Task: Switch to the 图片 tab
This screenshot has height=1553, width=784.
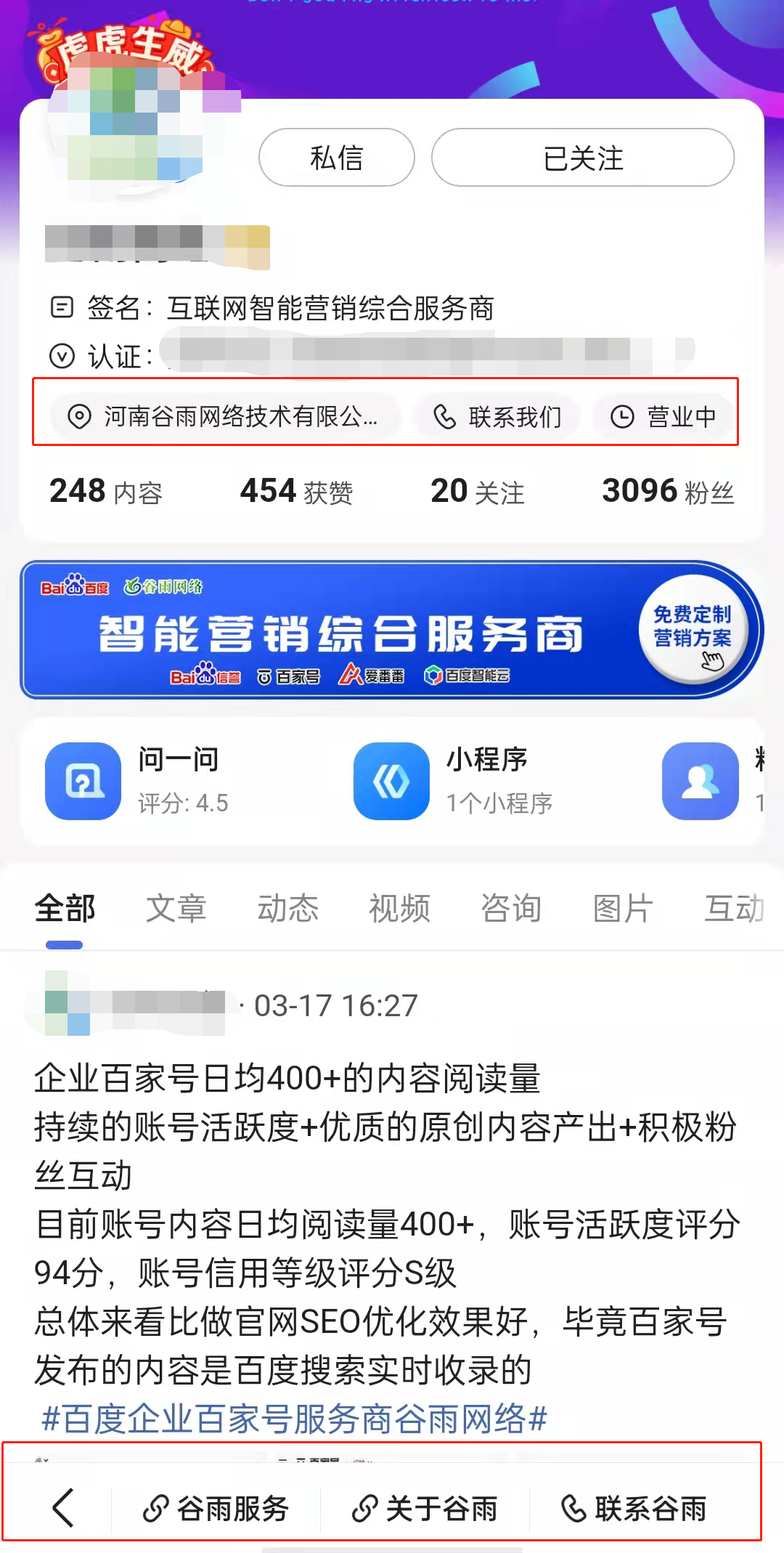Action: pos(623,909)
